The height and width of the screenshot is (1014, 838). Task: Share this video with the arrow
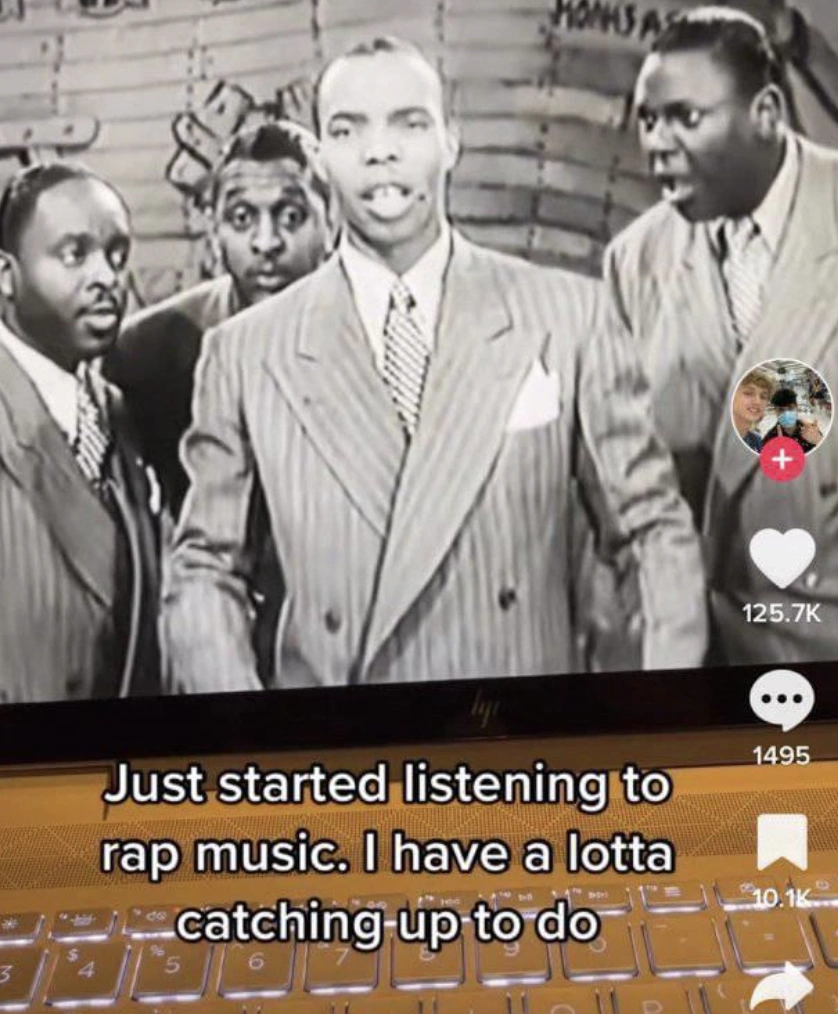click(x=781, y=989)
